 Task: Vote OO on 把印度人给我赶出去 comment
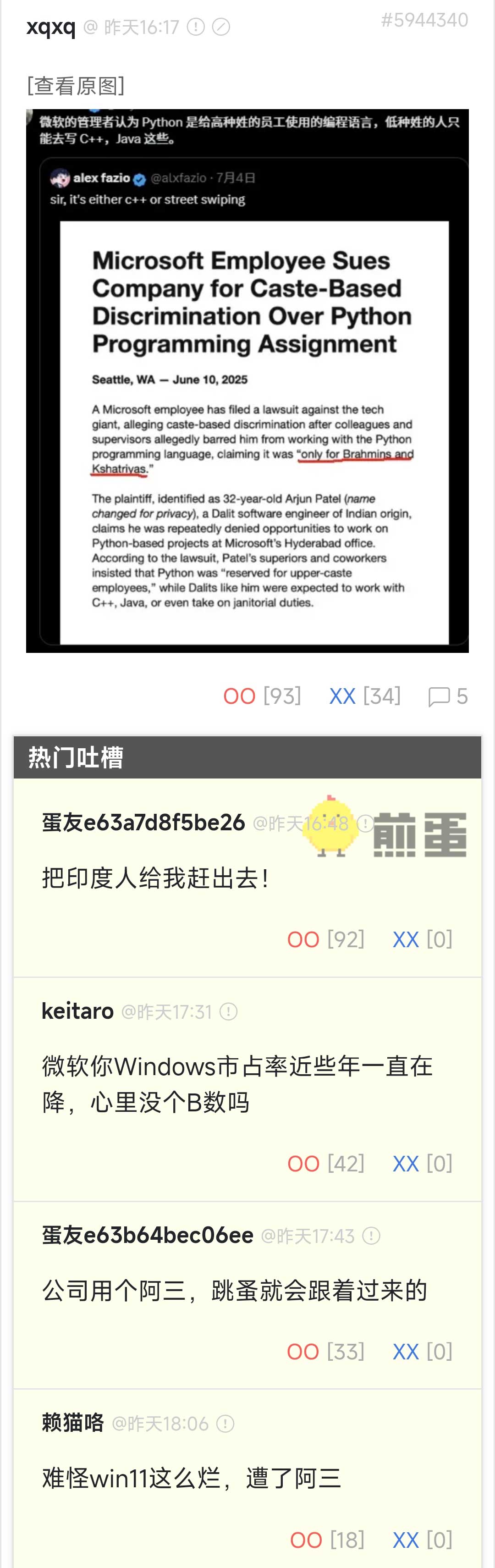tap(303, 939)
